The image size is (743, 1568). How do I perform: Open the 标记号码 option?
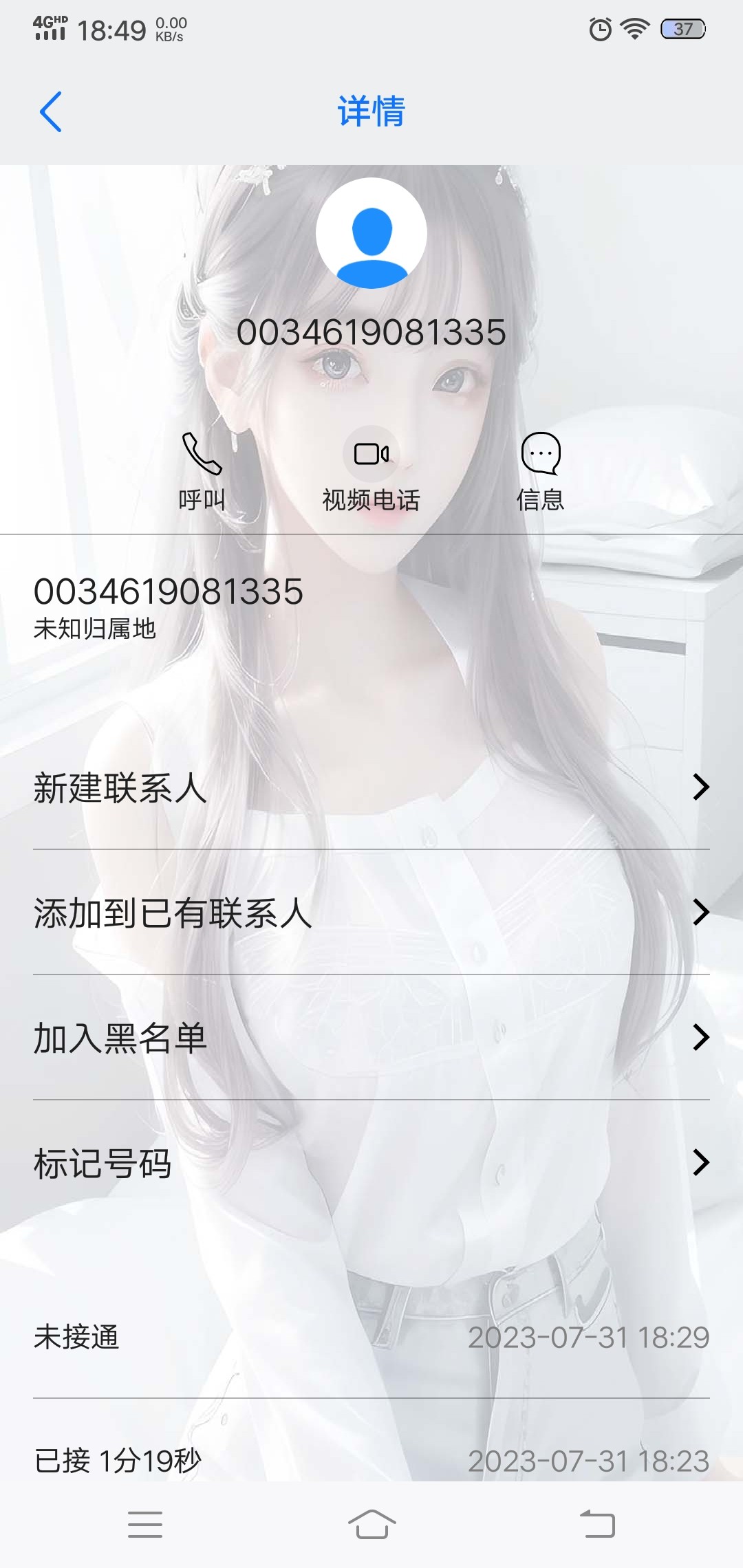pyautogui.click(x=371, y=1163)
